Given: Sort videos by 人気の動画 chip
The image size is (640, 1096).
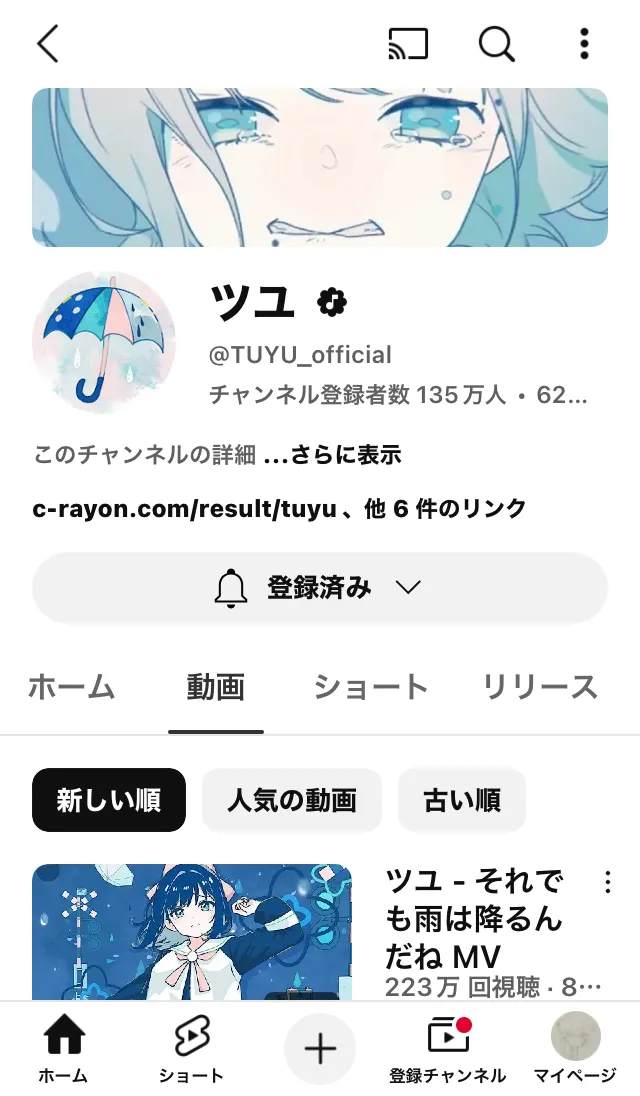Looking at the screenshot, I should coord(292,800).
